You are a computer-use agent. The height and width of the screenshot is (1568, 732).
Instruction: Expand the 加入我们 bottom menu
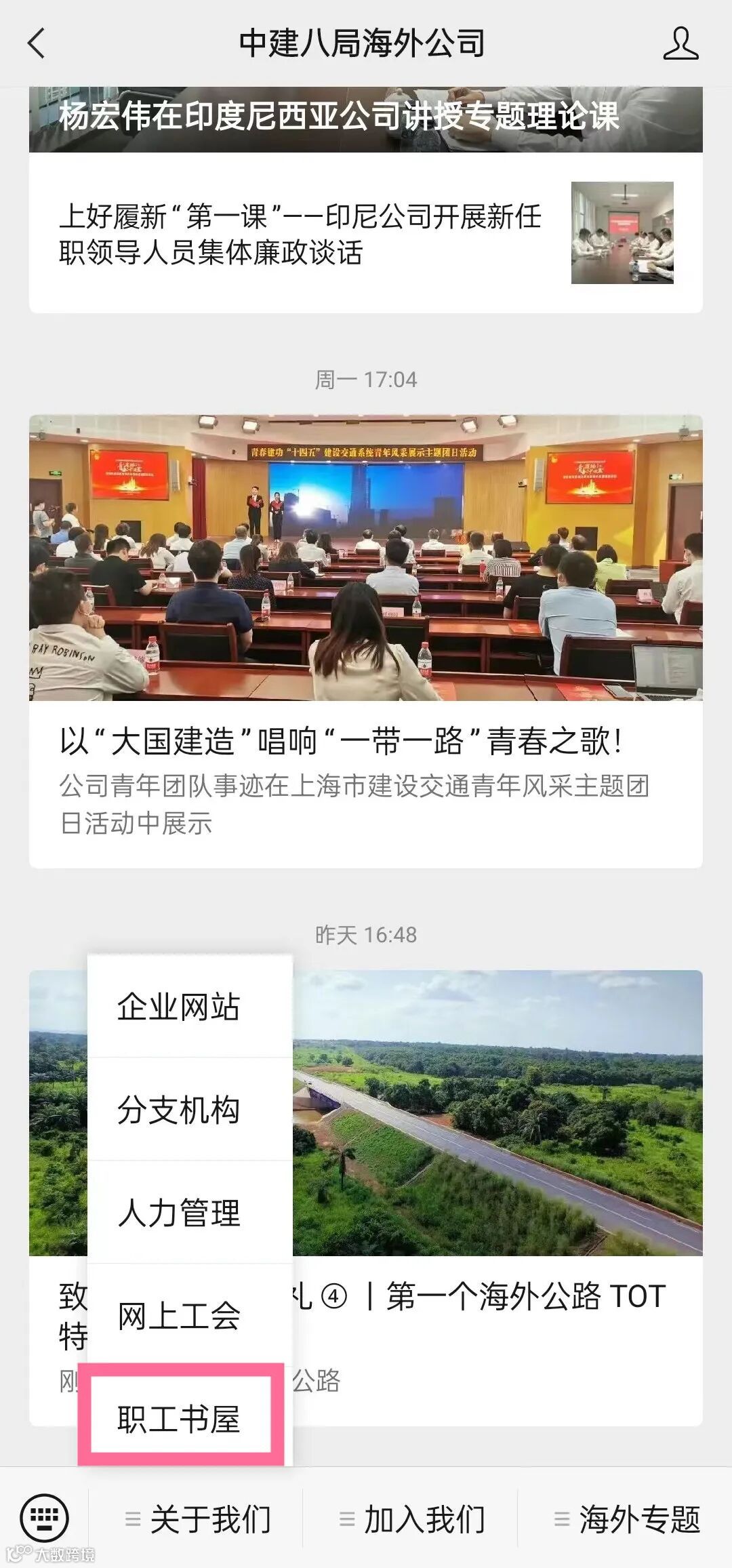(x=412, y=1519)
